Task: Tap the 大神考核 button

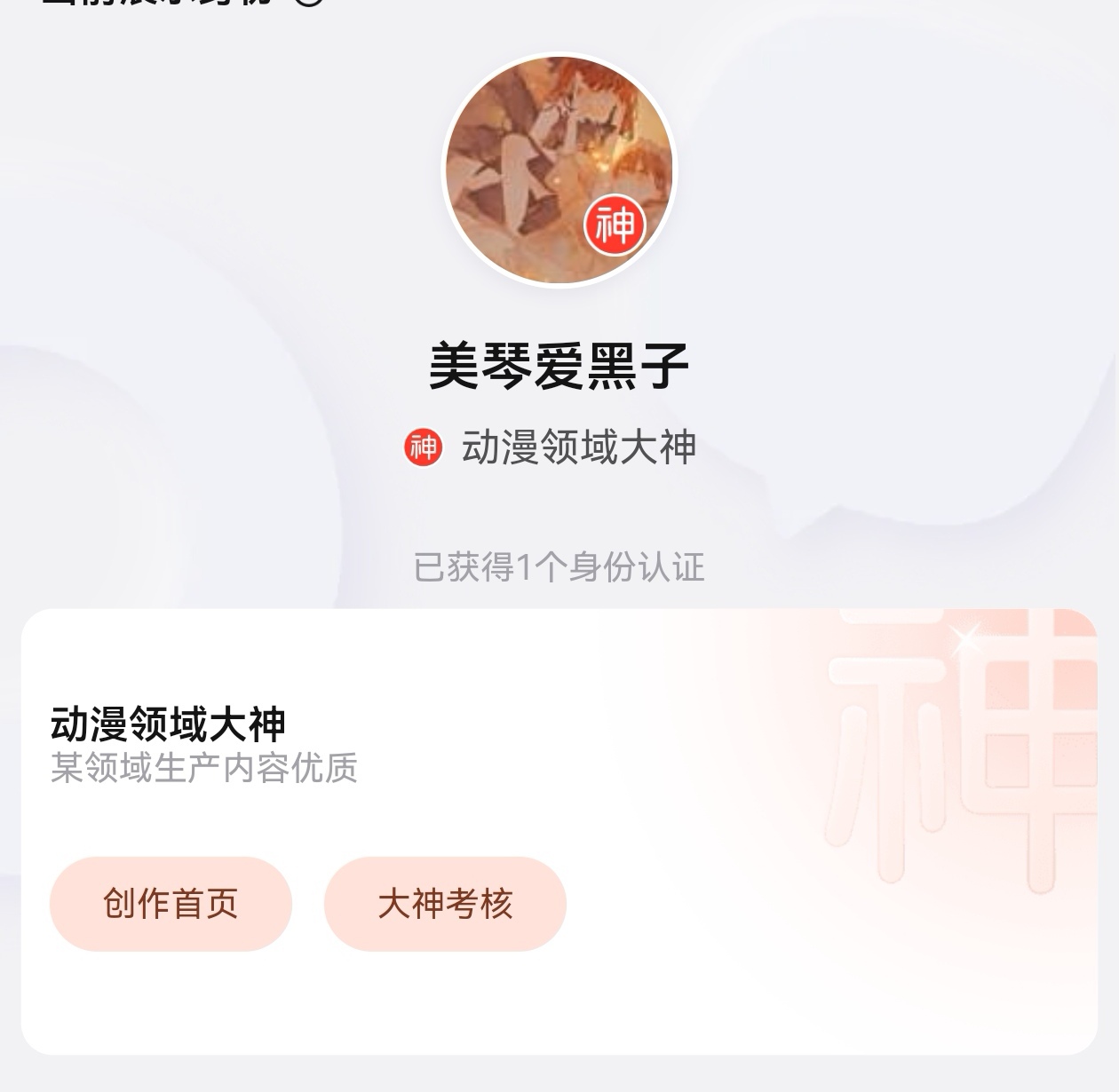Action: tap(445, 904)
